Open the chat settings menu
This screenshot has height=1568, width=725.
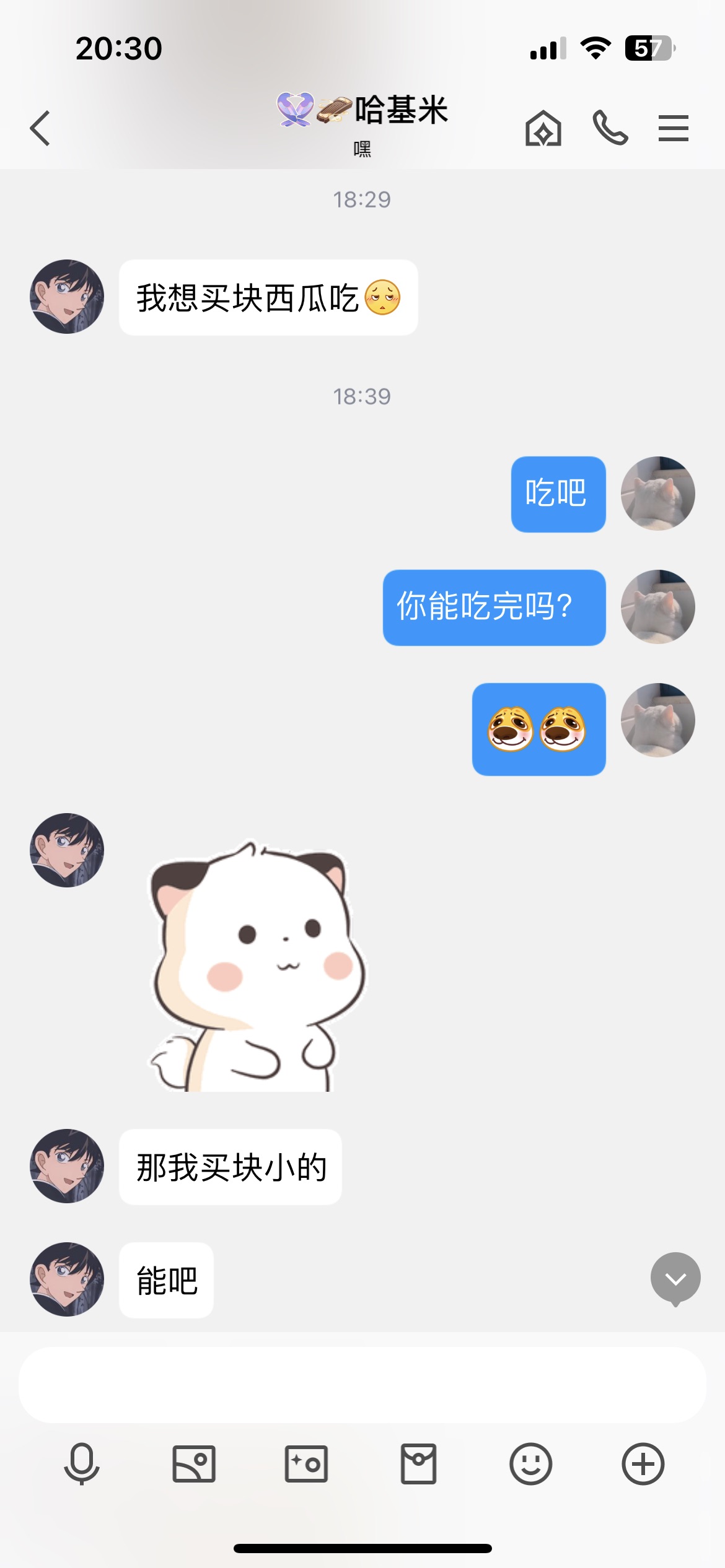(x=674, y=128)
